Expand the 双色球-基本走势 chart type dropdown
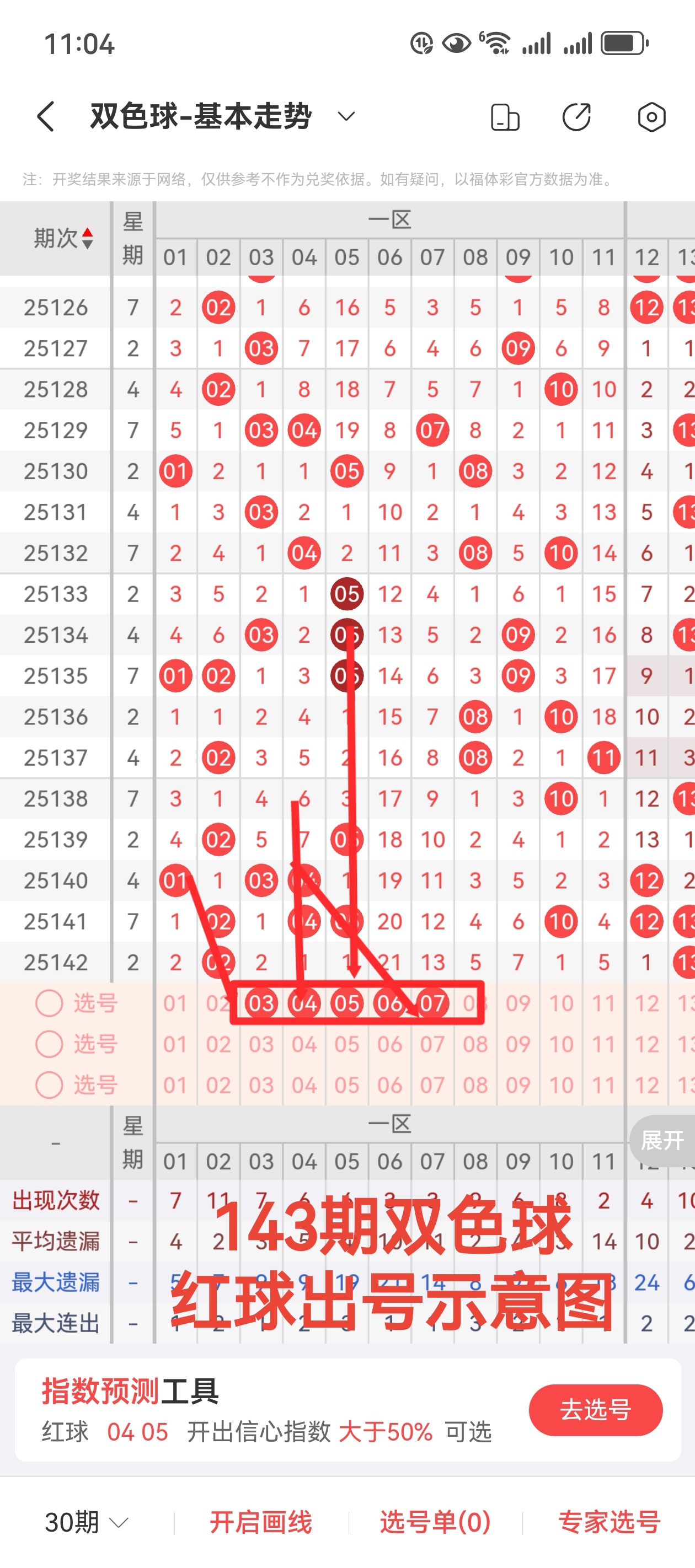Screen dimensions: 695x1568 (x=346, y=116)
